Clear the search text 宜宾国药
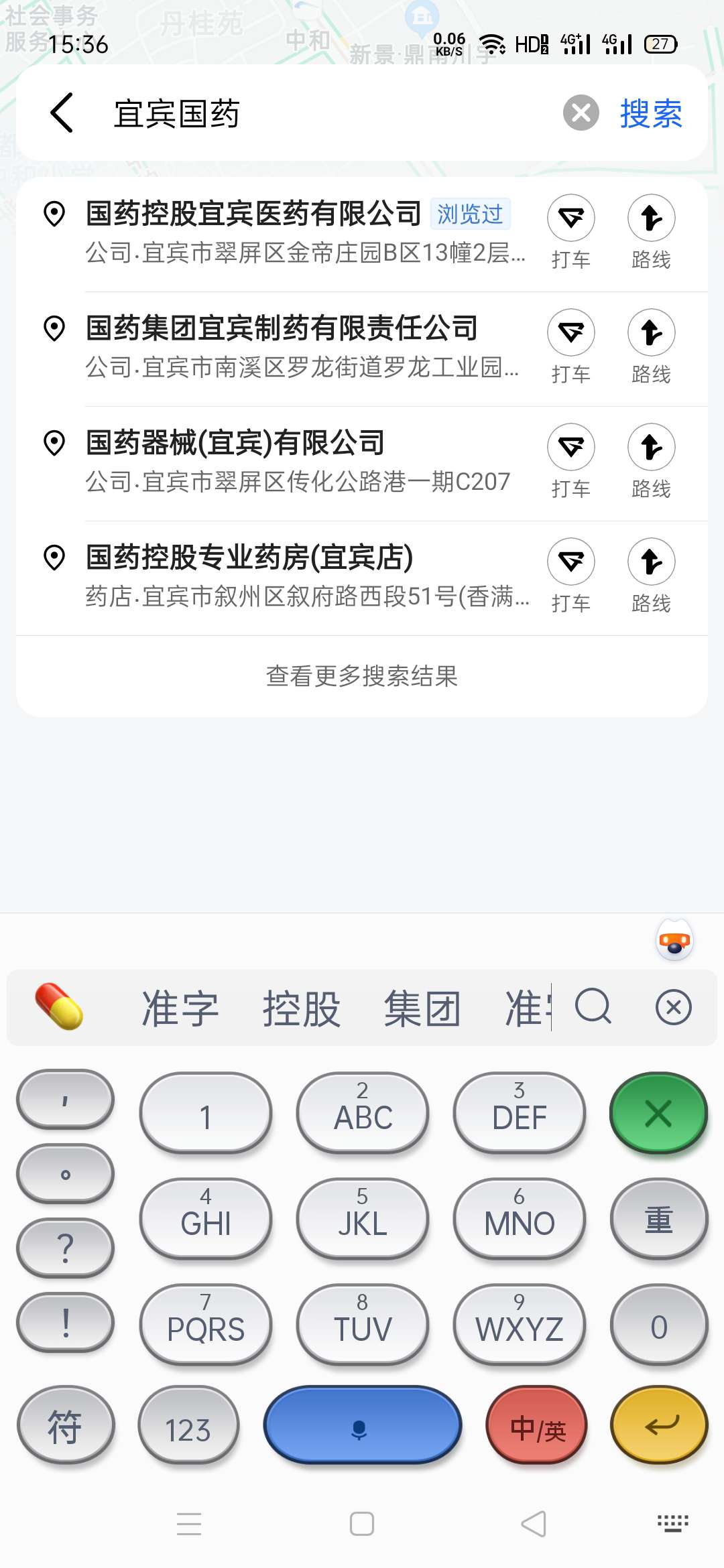724x1568 pixels. tap(581, 113)
